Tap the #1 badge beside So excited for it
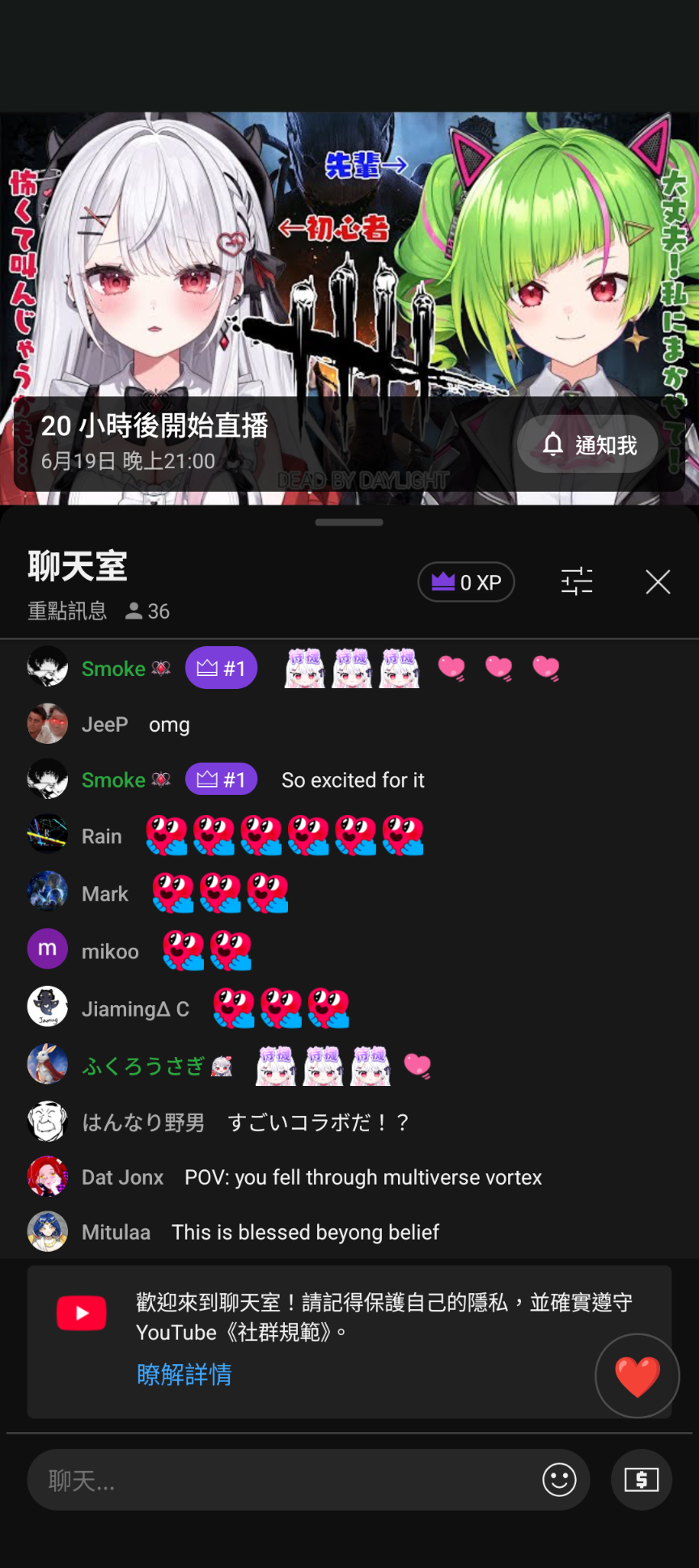Viewport: 699px width, 1568px height. pyautogui.click(x=221, y=780)
